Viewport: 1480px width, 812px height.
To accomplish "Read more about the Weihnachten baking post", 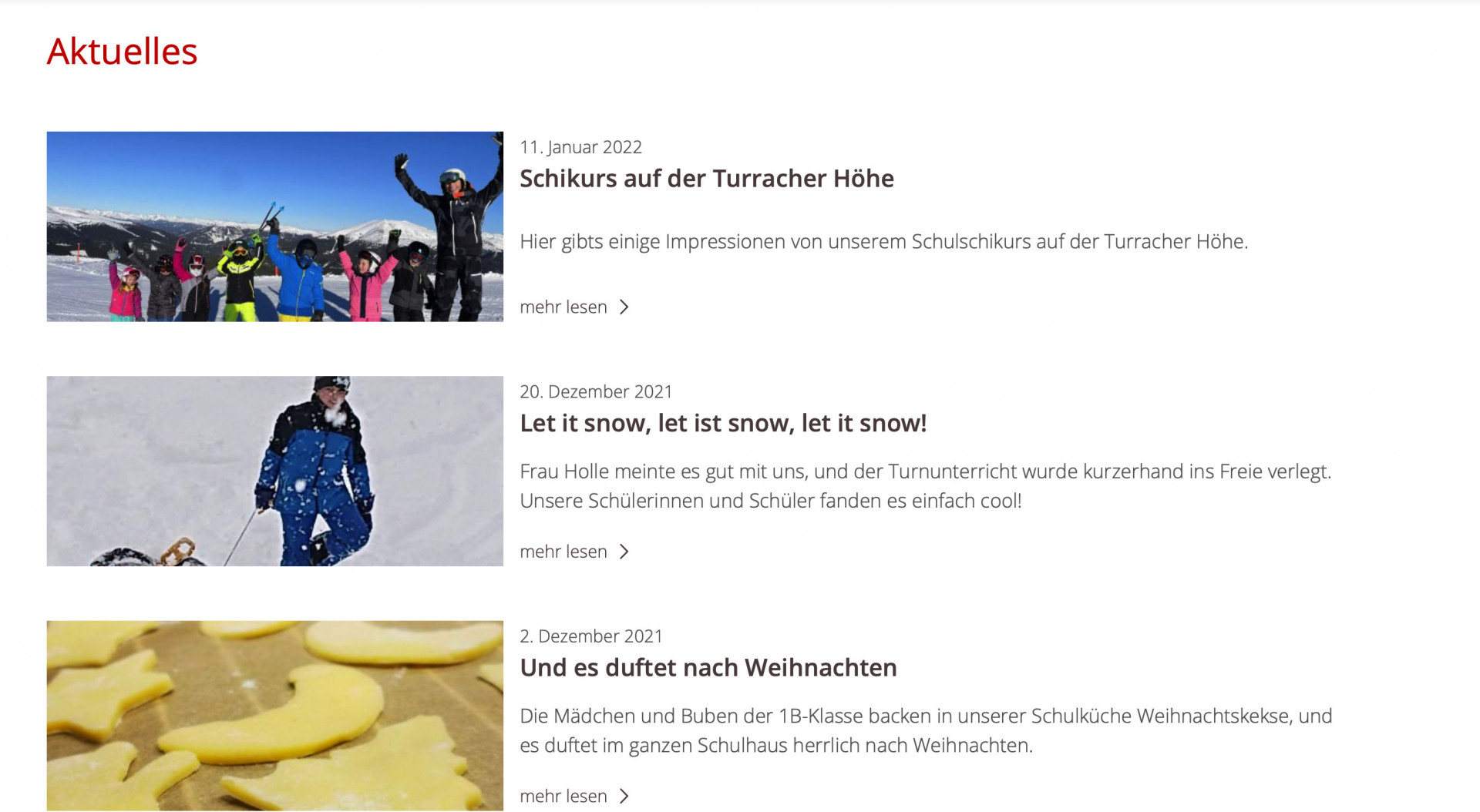I will (x=573, y=796).
